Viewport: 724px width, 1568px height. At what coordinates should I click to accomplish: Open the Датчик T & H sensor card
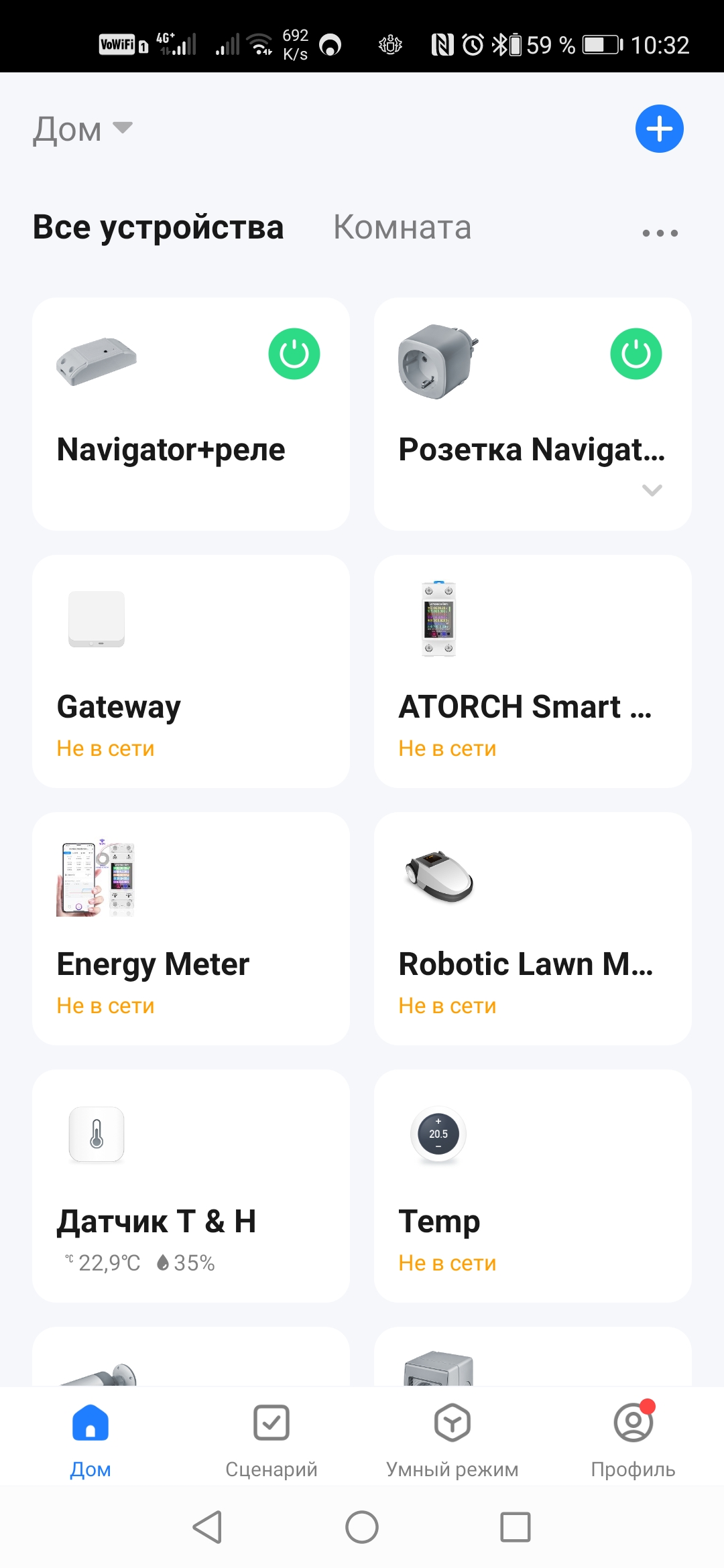pos(191,1186)
